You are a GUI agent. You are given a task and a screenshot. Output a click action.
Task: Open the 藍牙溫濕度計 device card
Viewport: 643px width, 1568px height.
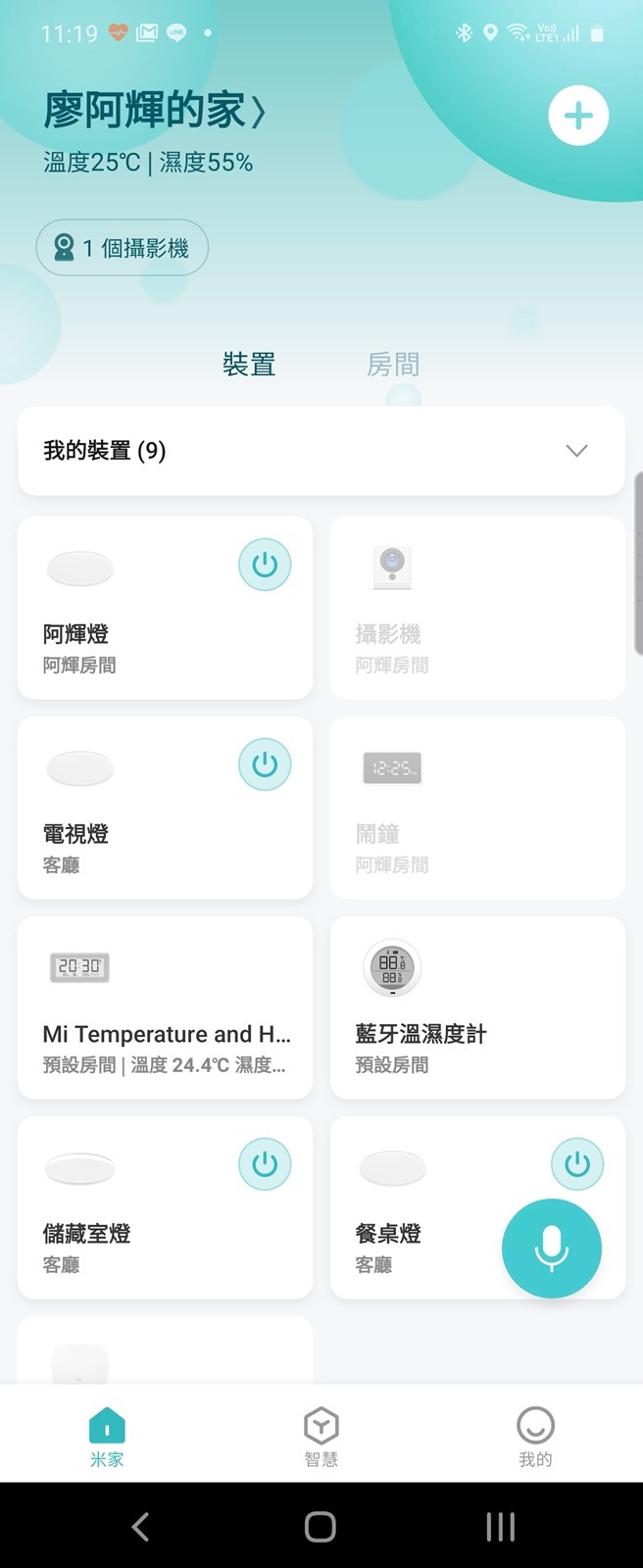[x=477, y=1008]
